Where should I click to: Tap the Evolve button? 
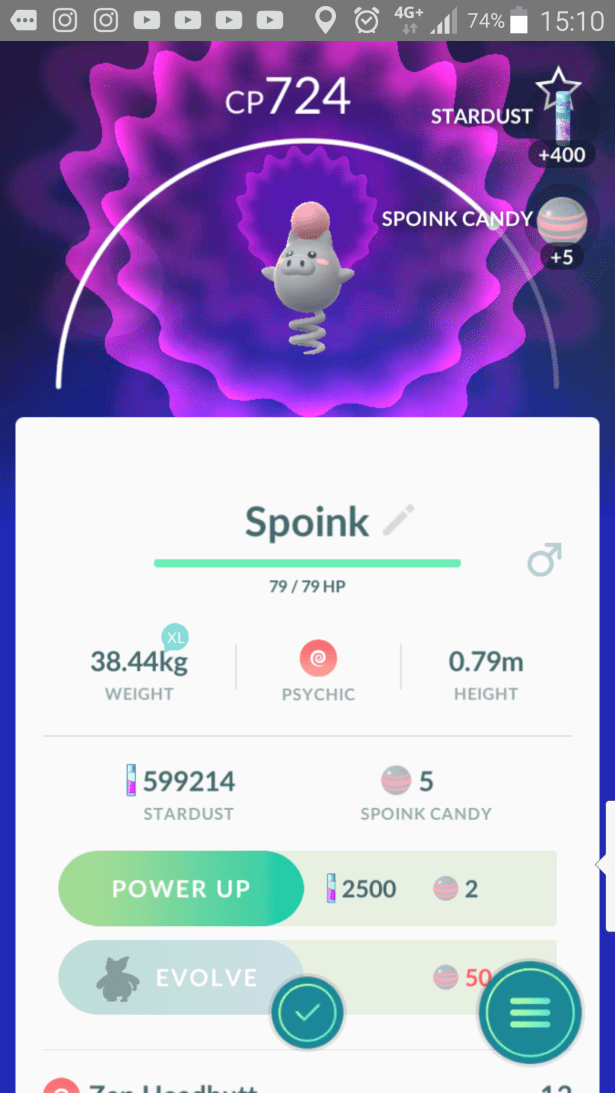coord(181,977)
